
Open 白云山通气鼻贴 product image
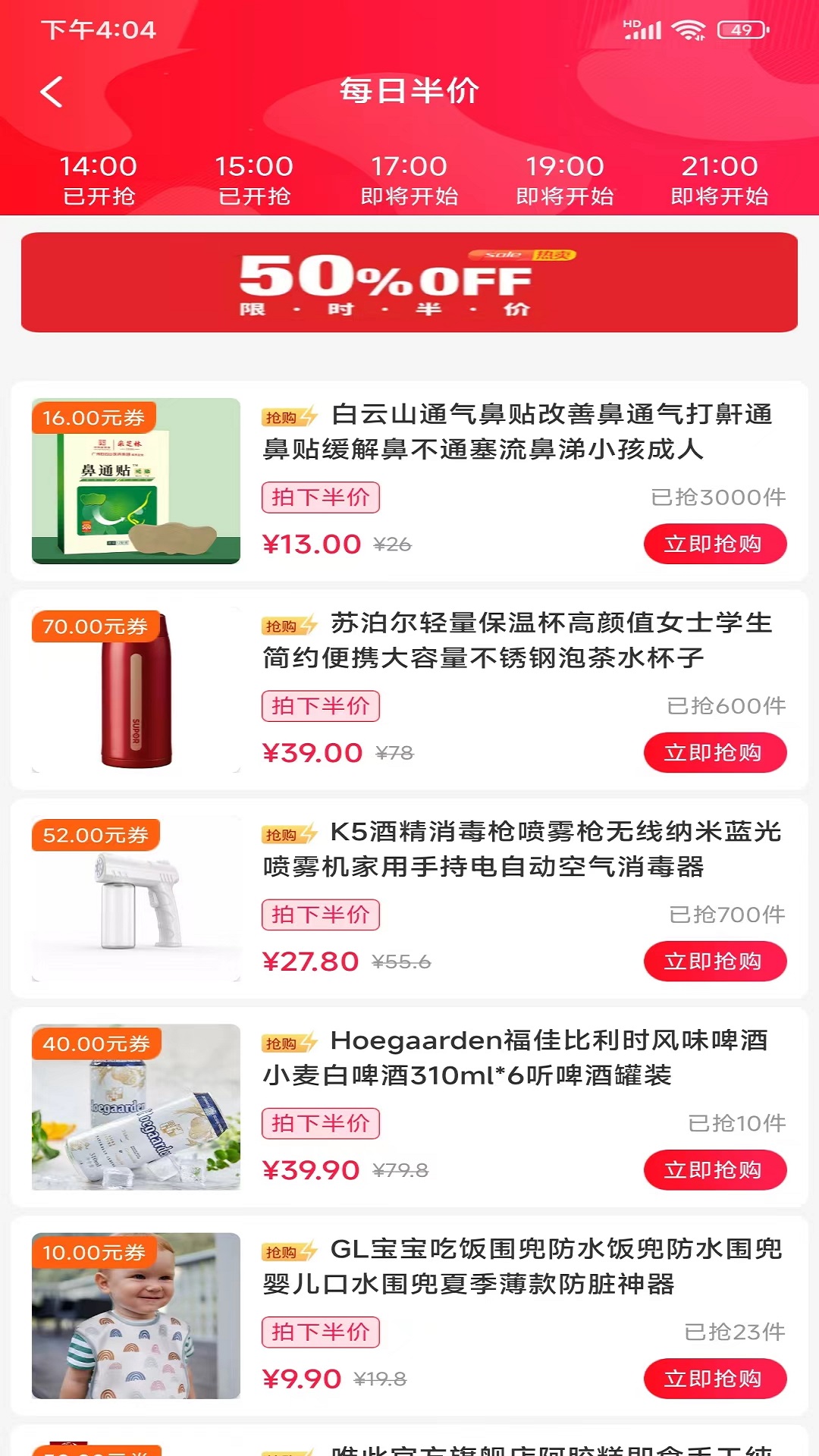[136, 481]
